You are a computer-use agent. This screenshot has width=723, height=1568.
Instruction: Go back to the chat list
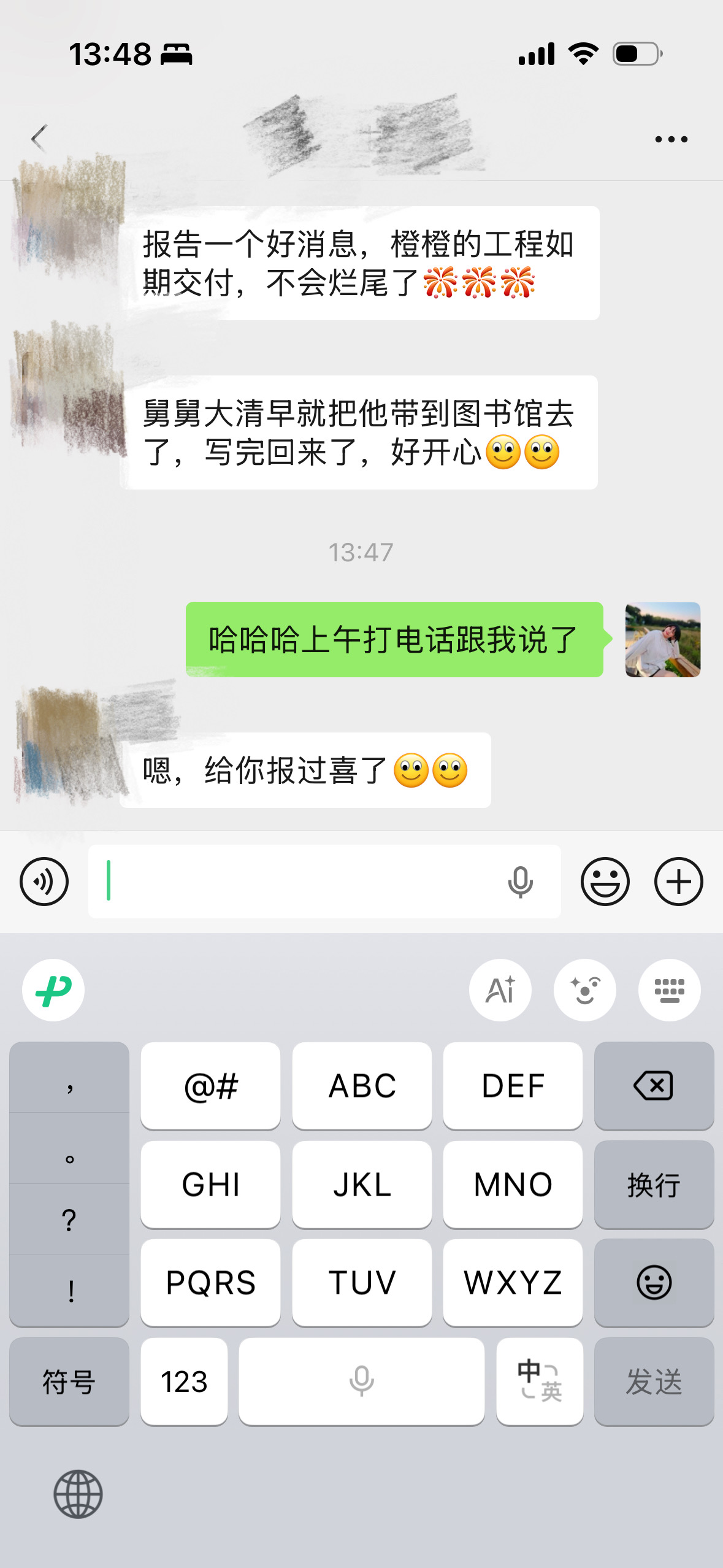coord(39,138)
